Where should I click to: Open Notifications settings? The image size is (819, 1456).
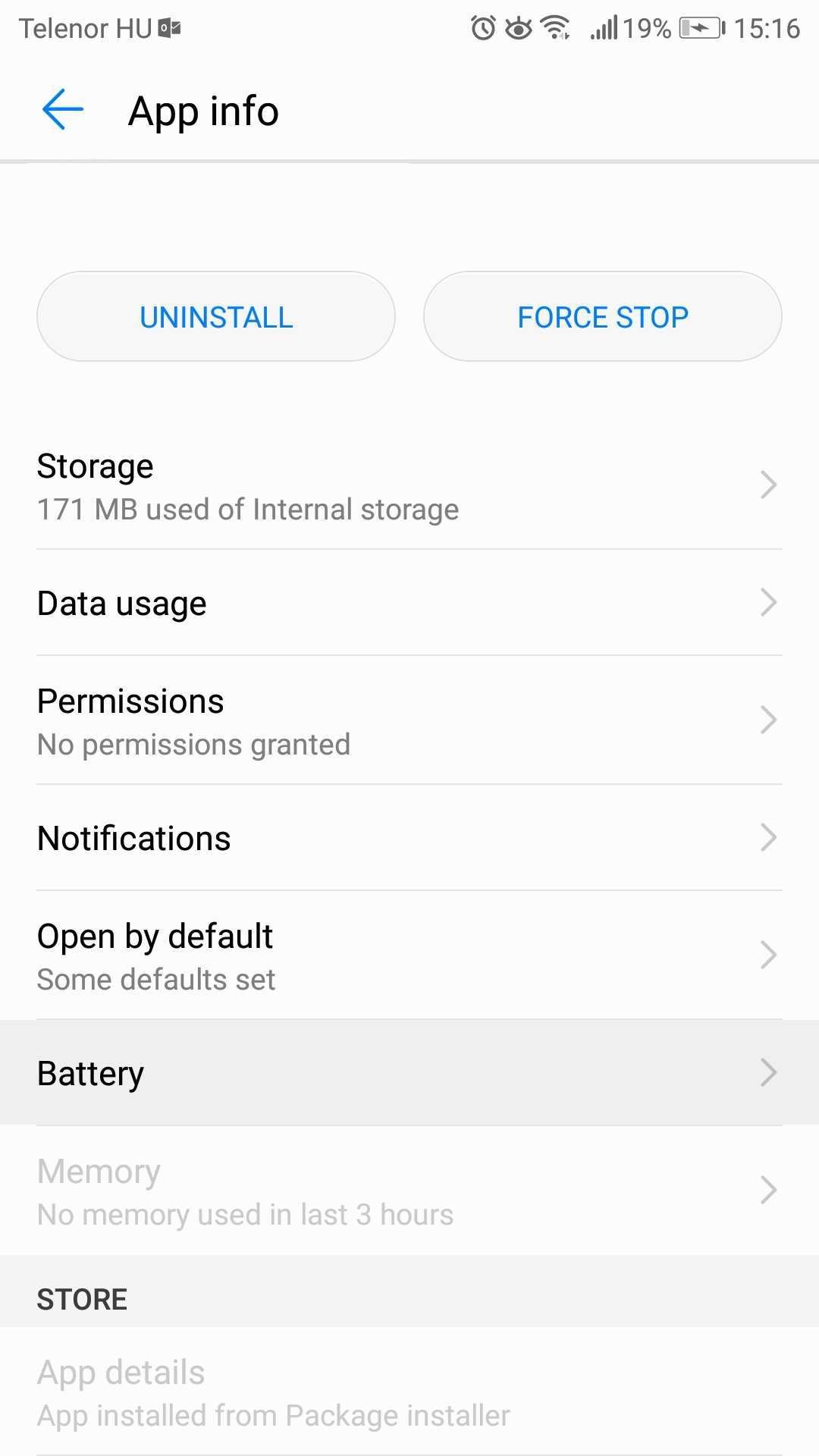409,839
